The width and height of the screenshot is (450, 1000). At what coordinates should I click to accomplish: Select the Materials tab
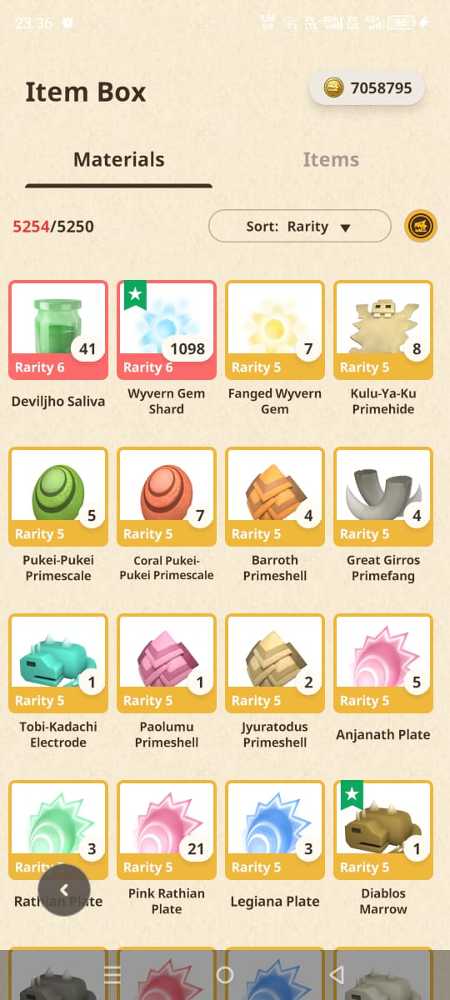(x=119, y=159)
